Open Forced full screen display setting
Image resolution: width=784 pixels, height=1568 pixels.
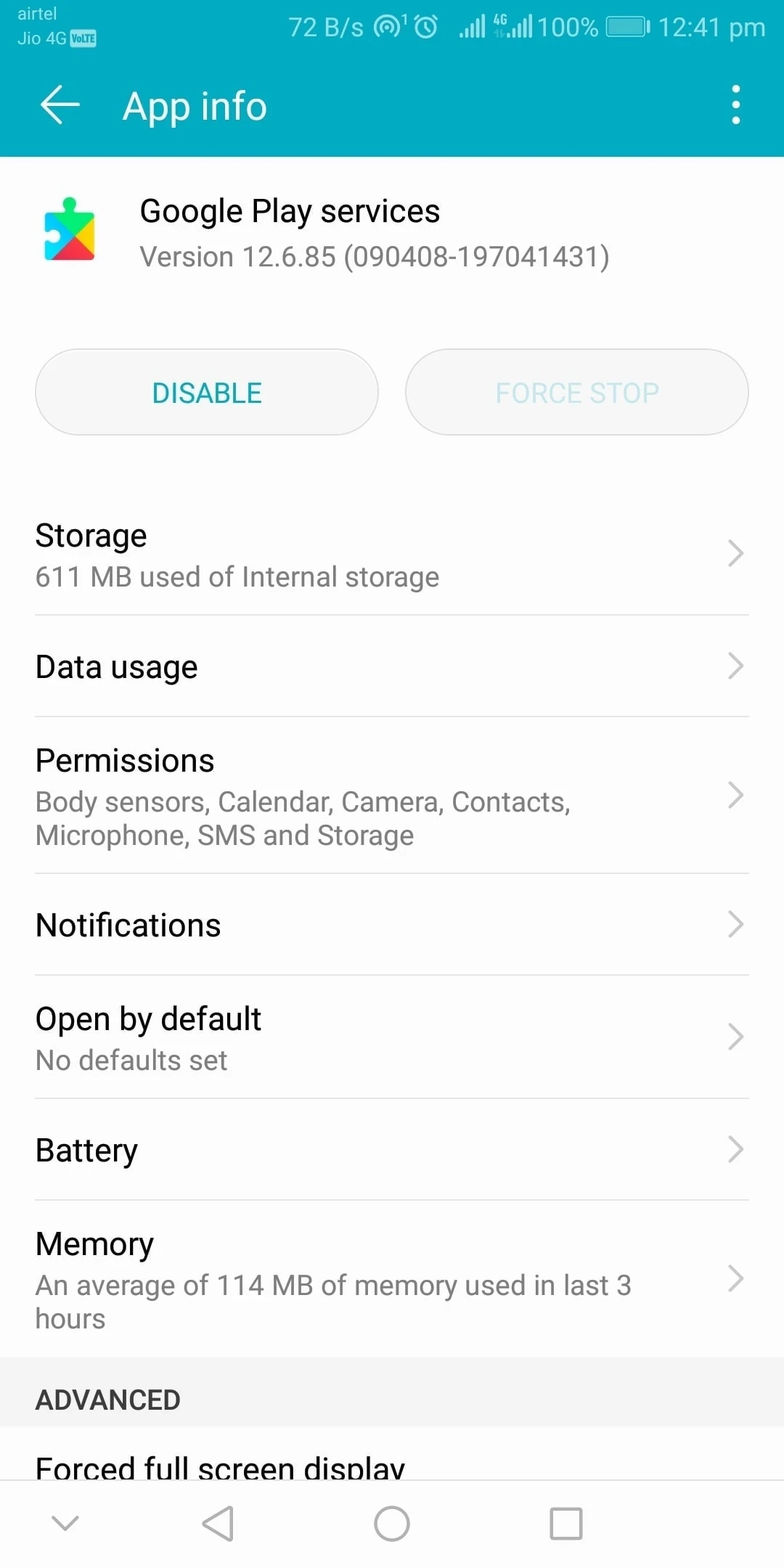[392, 1465]
